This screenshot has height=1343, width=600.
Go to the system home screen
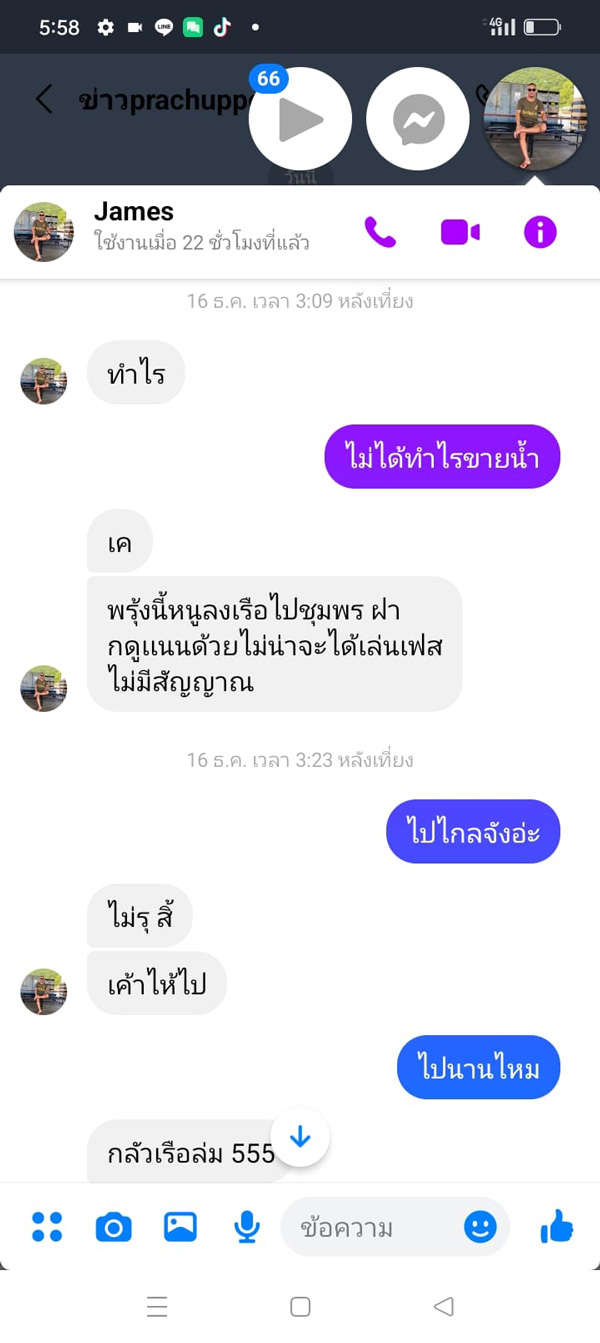coord(300,1306)
